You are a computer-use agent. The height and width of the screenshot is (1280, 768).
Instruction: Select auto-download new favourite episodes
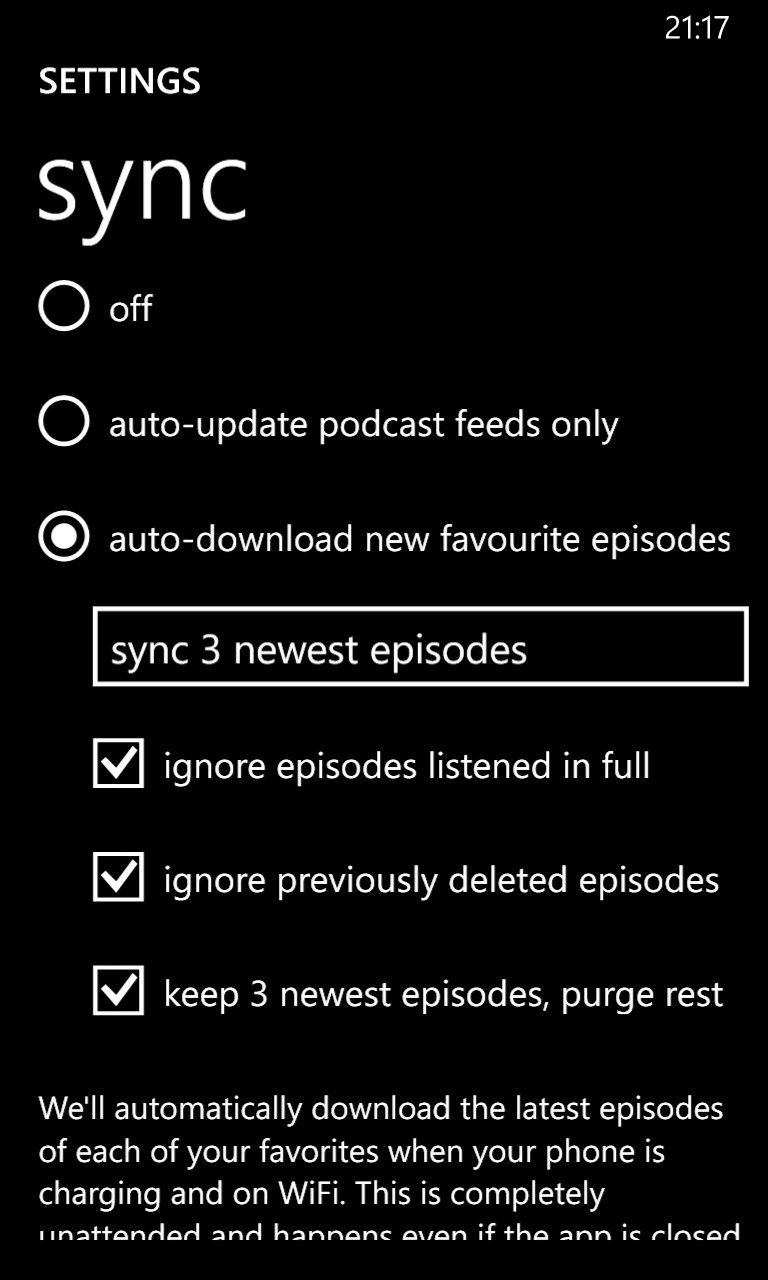(64, 538)
